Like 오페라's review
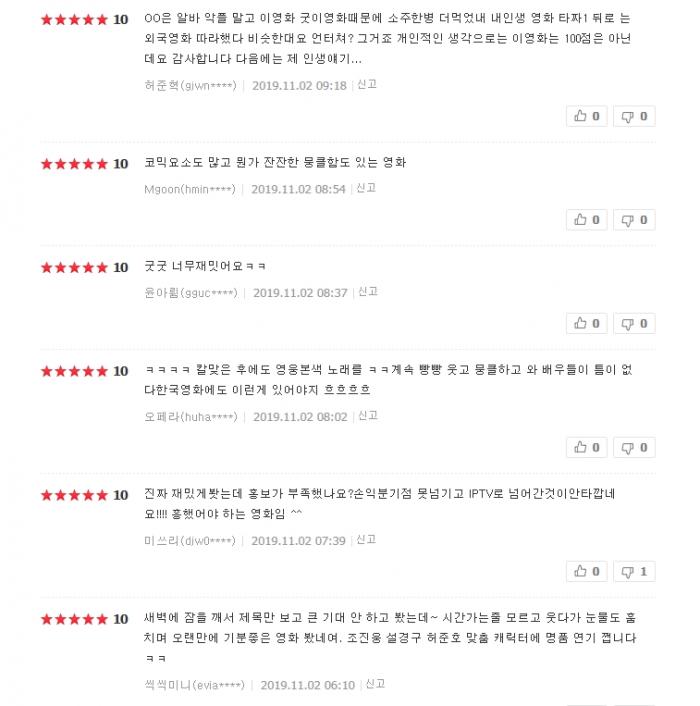Viewport: 700px width, 706px height. [x=587, y=447]
